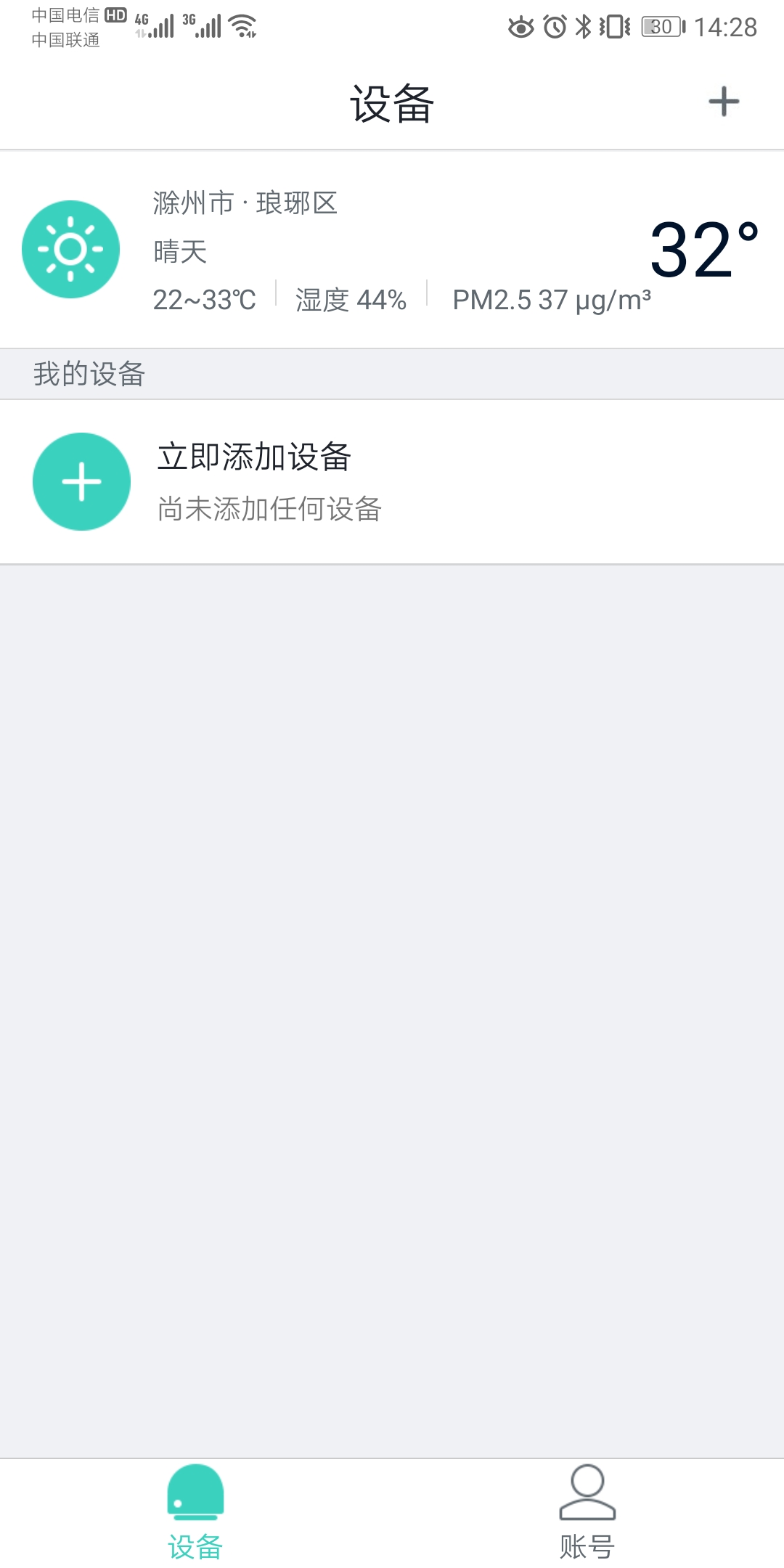Tap the 我的设备 section header

click(90, 373)
